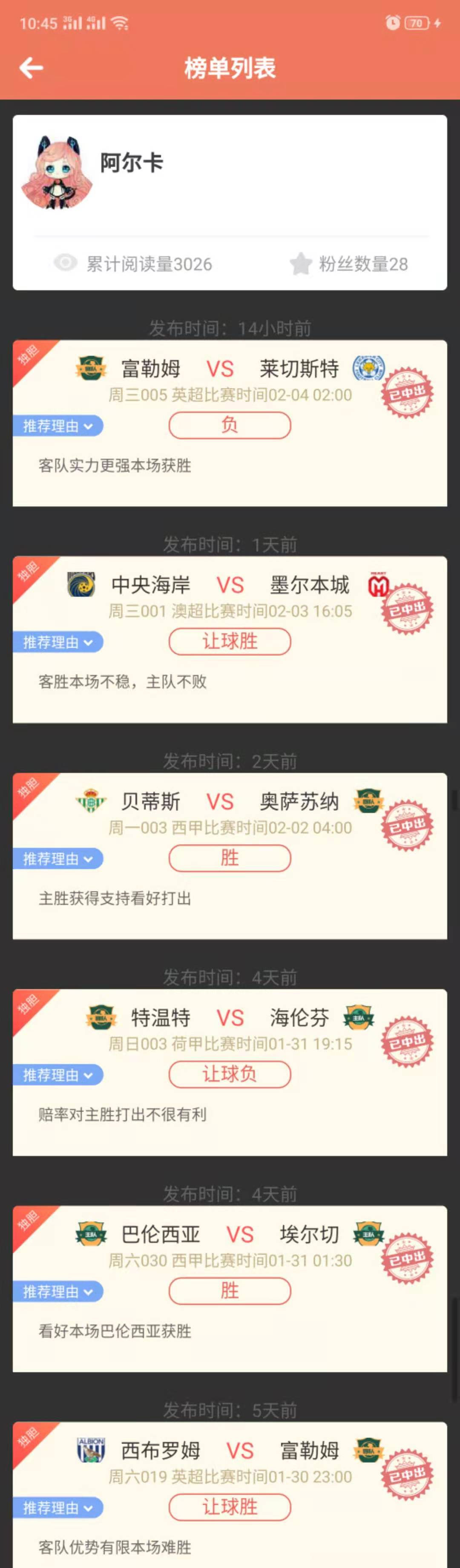The image size is (460, 1568).
Task: Open the 富勒姆 VS 莱切斯特 match card
Action: tap(229, 369)
